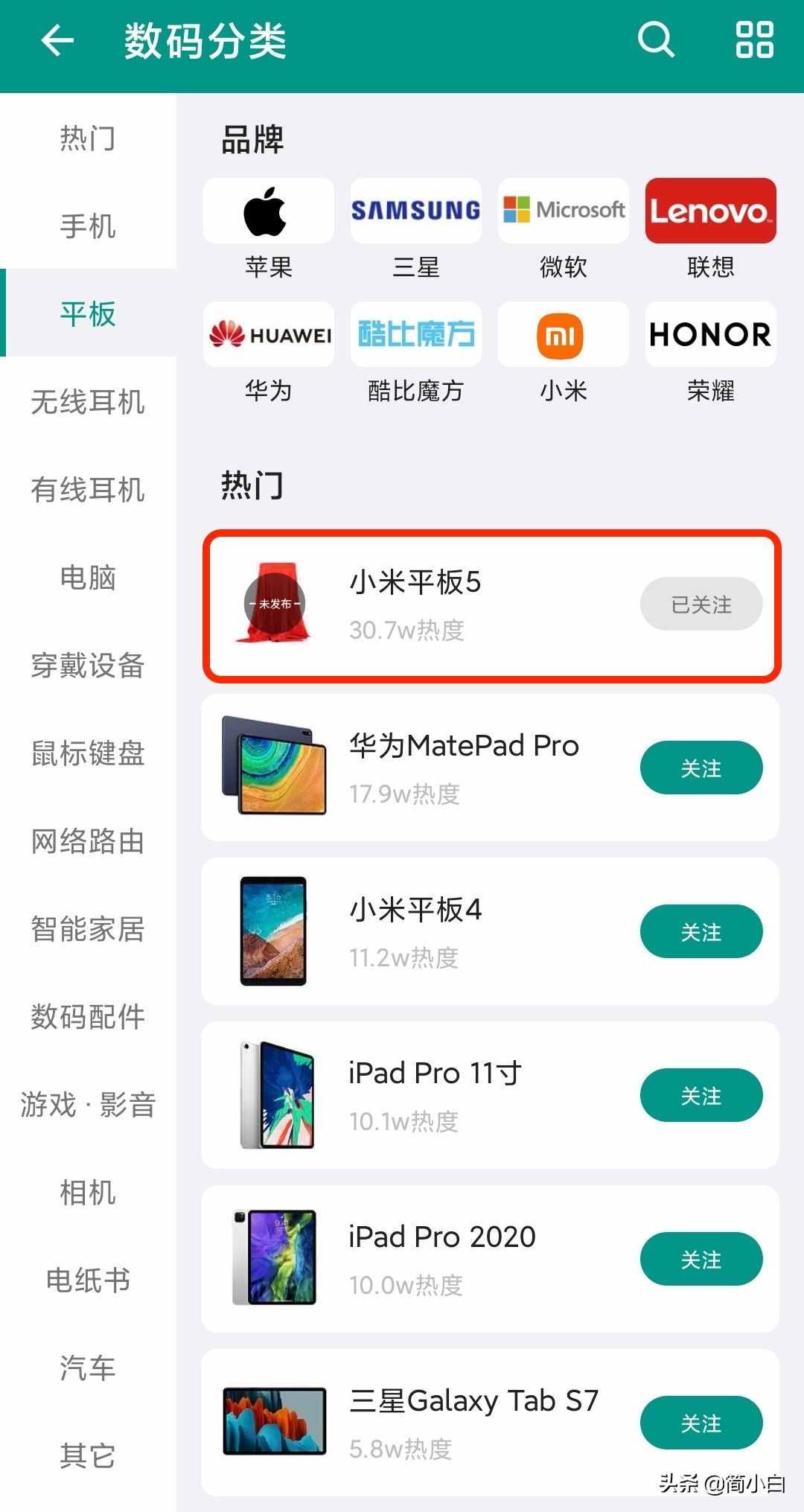Open the search icon
This screenshot has height=1512, width=804.
[x=656, y=40]
